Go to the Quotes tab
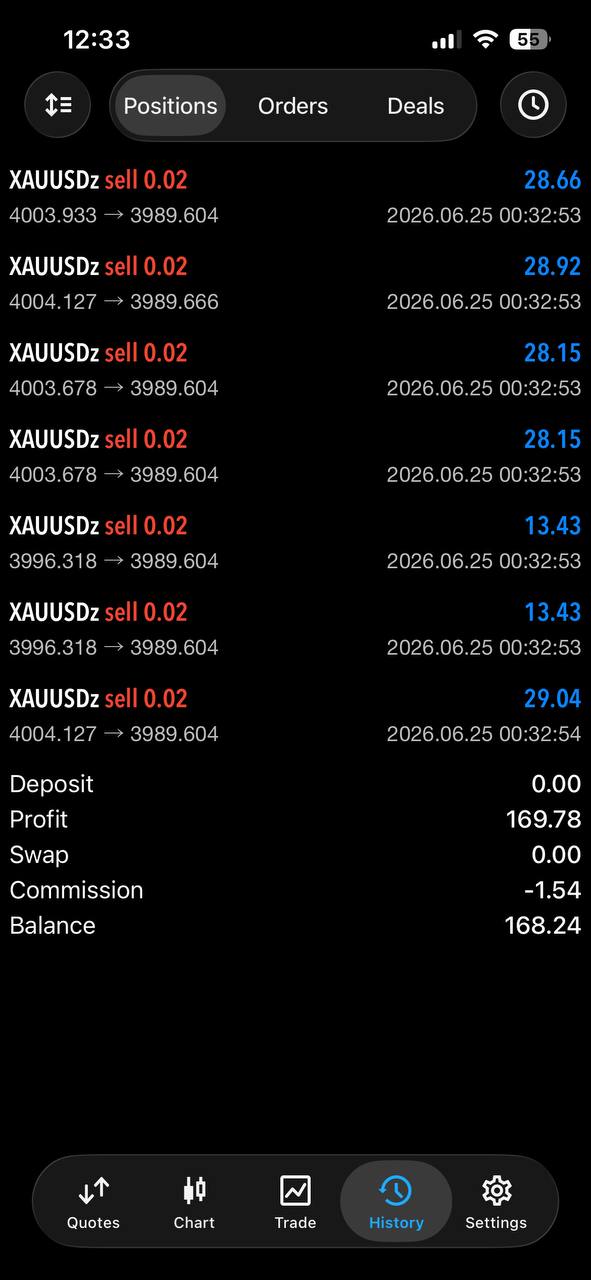Image resolution: width=591 pixels, height=1280 pixels. pyautogui.click(x=93, y=1202)
